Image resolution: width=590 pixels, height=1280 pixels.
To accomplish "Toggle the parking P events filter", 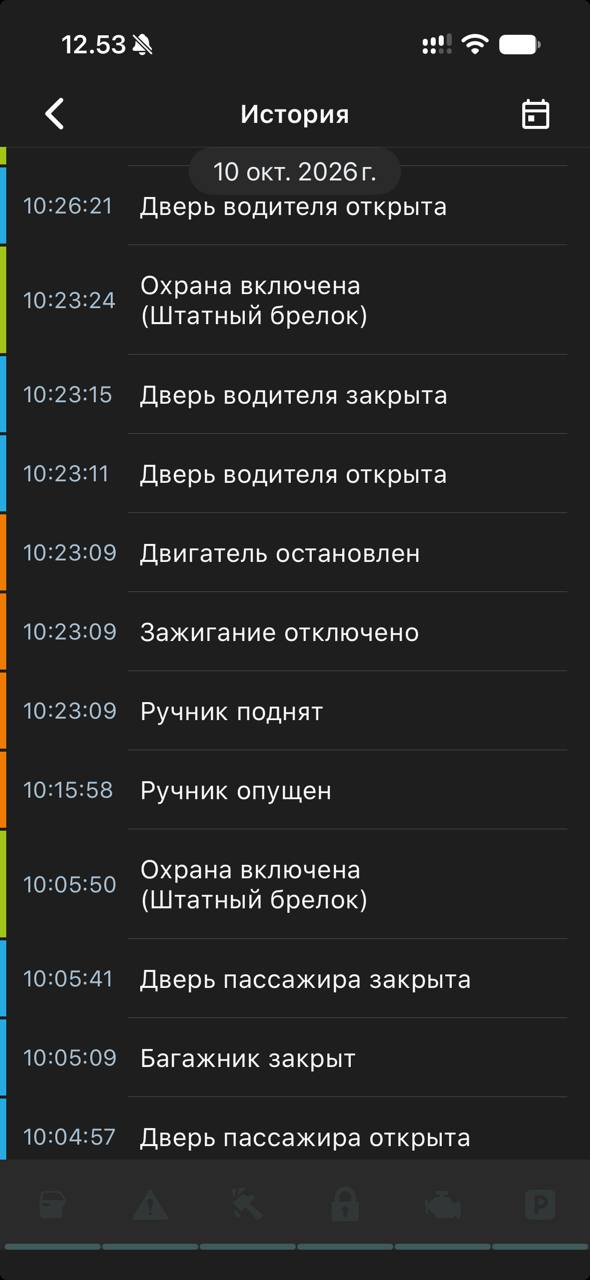I will tap(540, 1206).
